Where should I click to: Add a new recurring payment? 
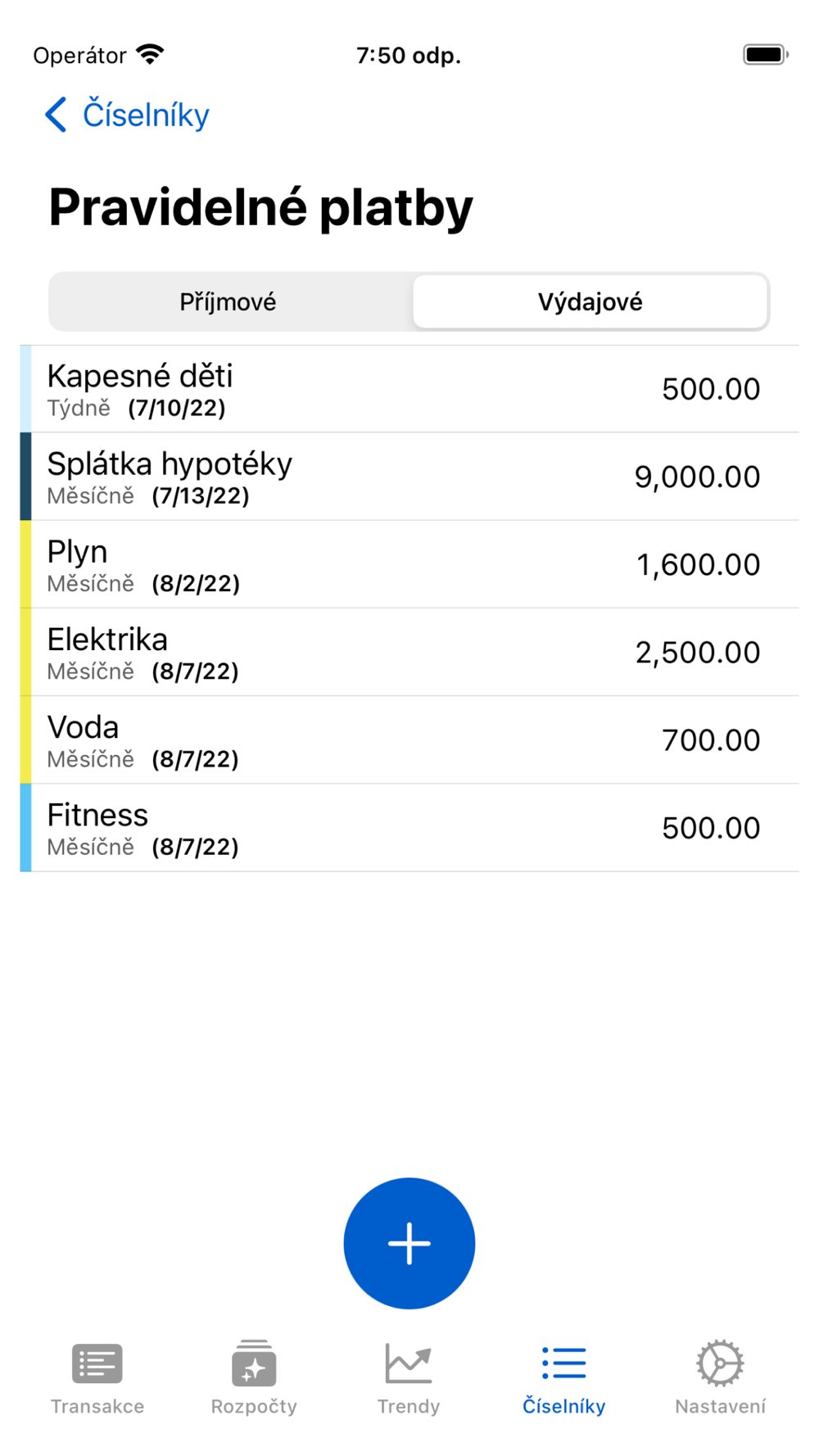409,1243
